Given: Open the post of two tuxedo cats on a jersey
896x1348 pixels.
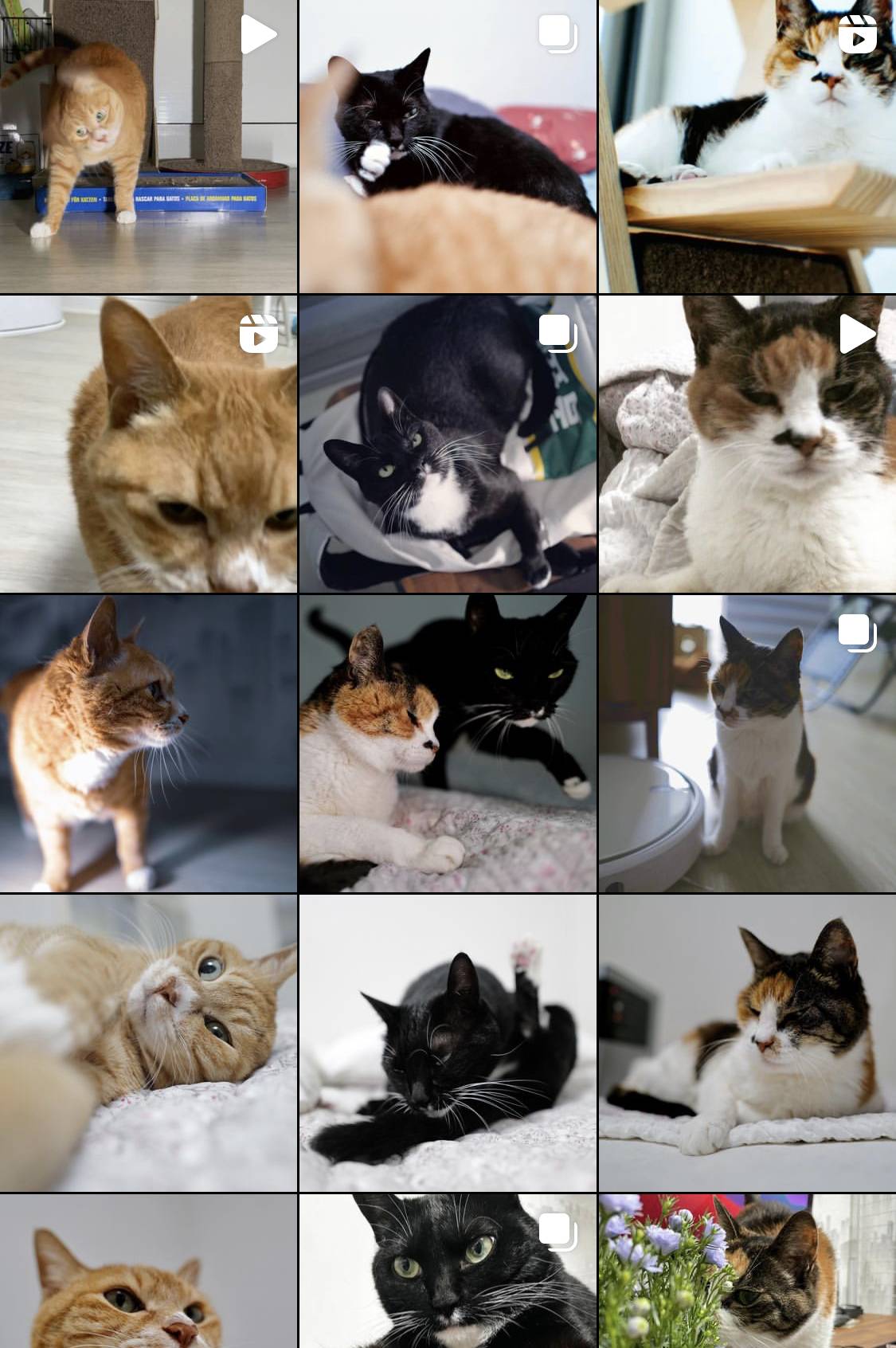Looking at the screenshot, I should point(448,444).
